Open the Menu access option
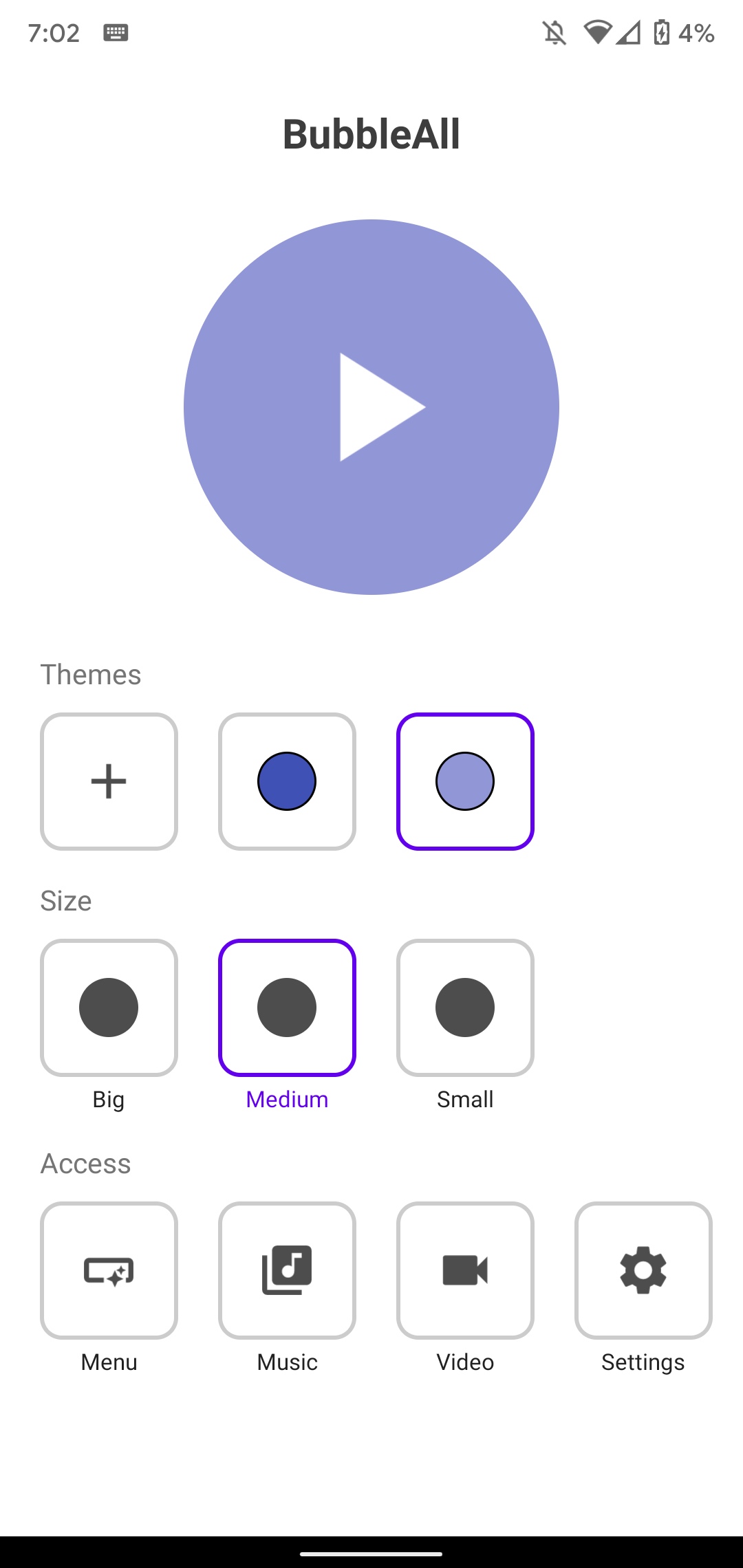The width and height of the screenshot is (743, 1568). (109, 1270)
